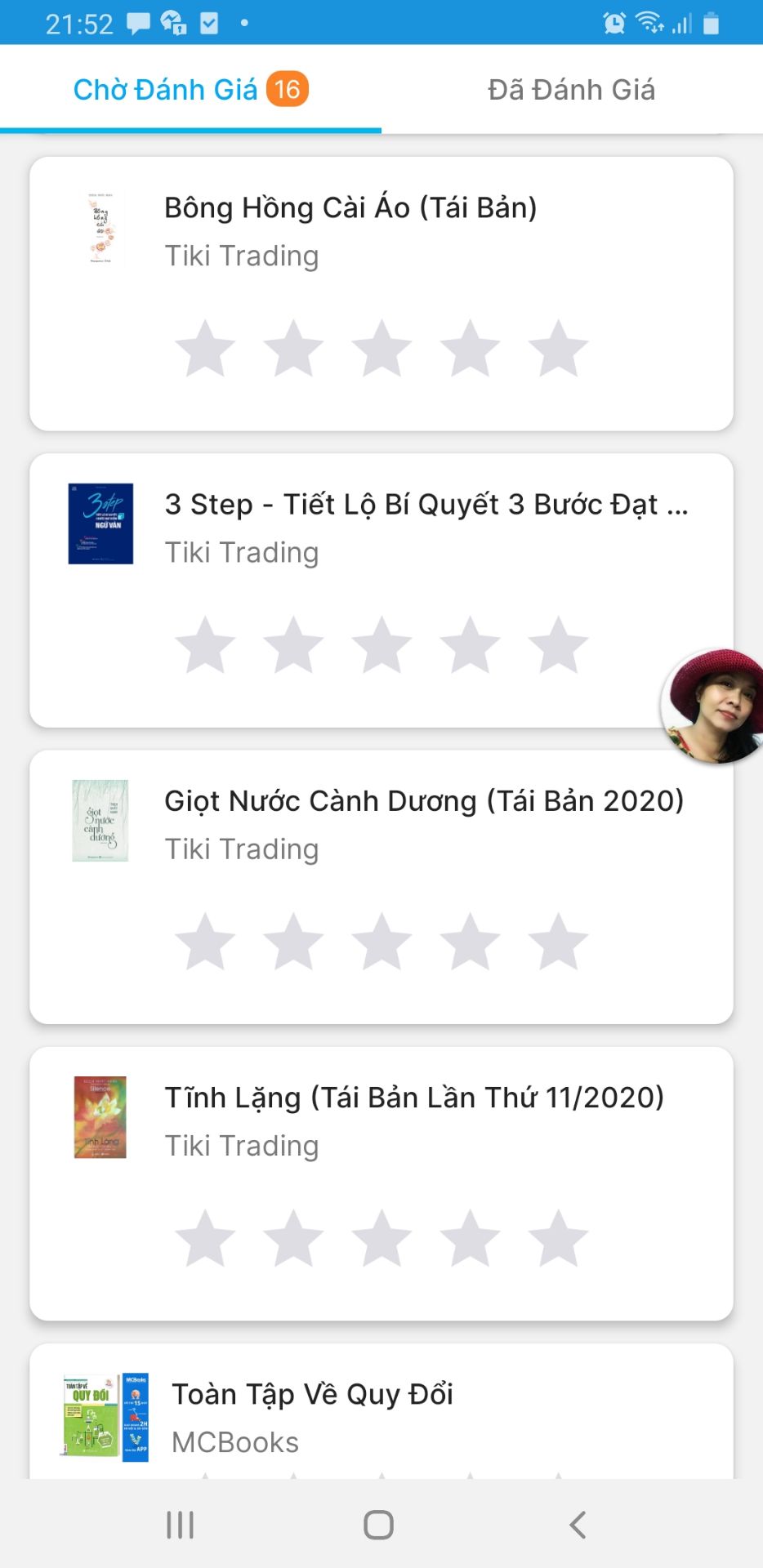This screenshot has height=1568, width=763.
Task: Select the third star under 3 Step book
Action: click(x=381, y=645)
